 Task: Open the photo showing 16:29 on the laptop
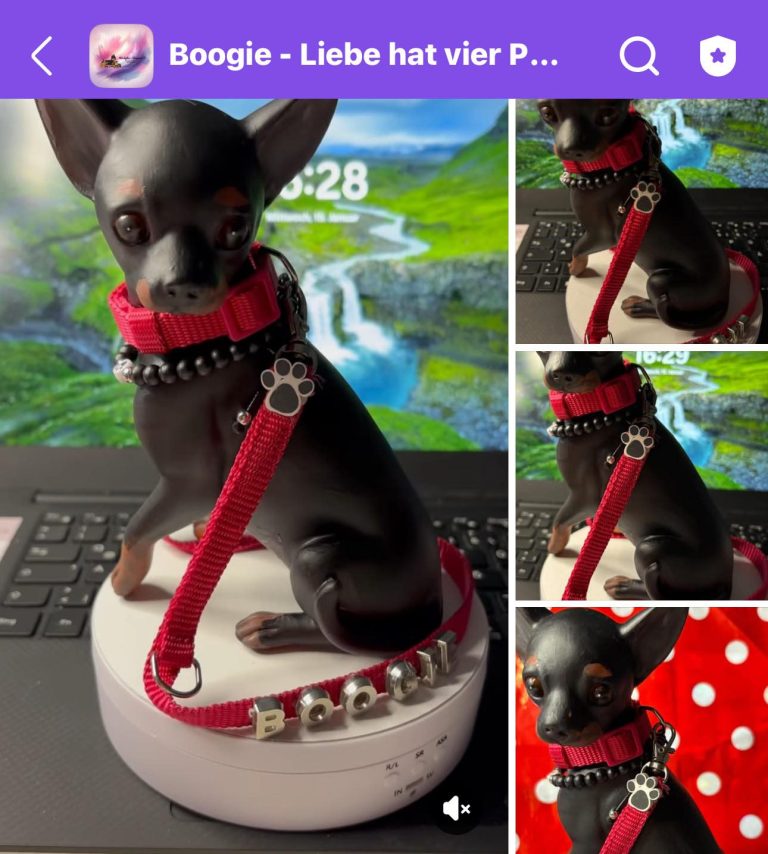pos(641,475)
